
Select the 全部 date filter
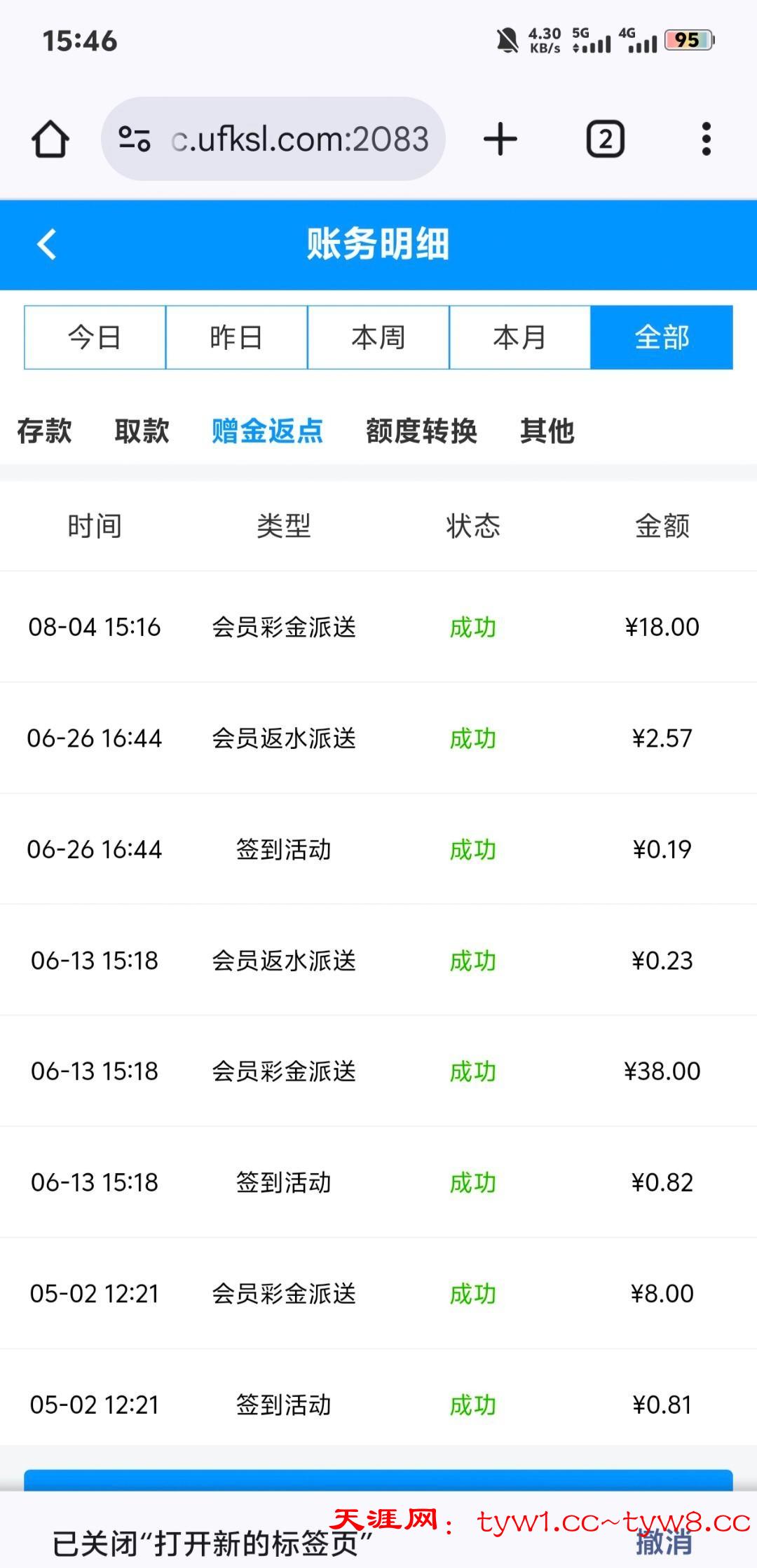click(x=662, y=337)
